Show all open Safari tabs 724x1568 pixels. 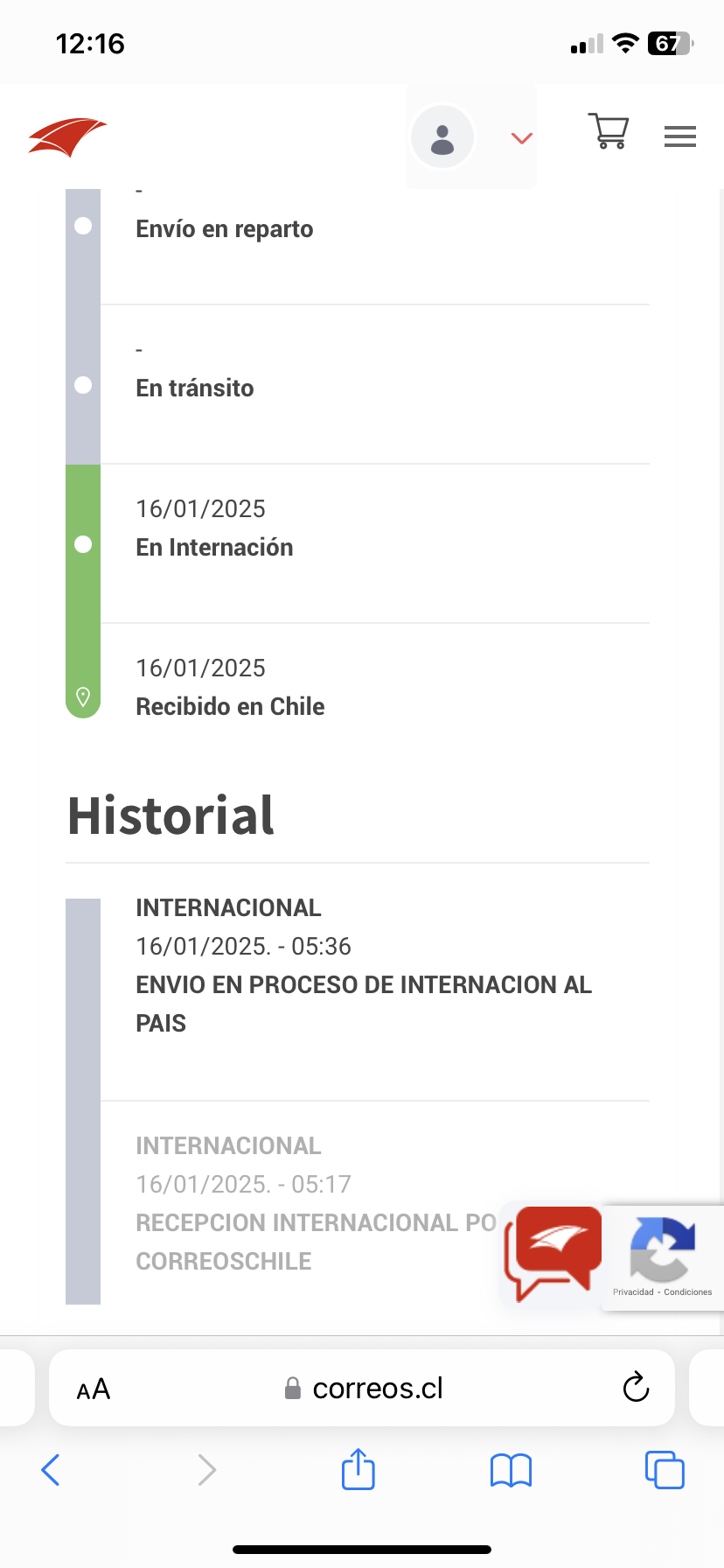[x=665, y=1469]
